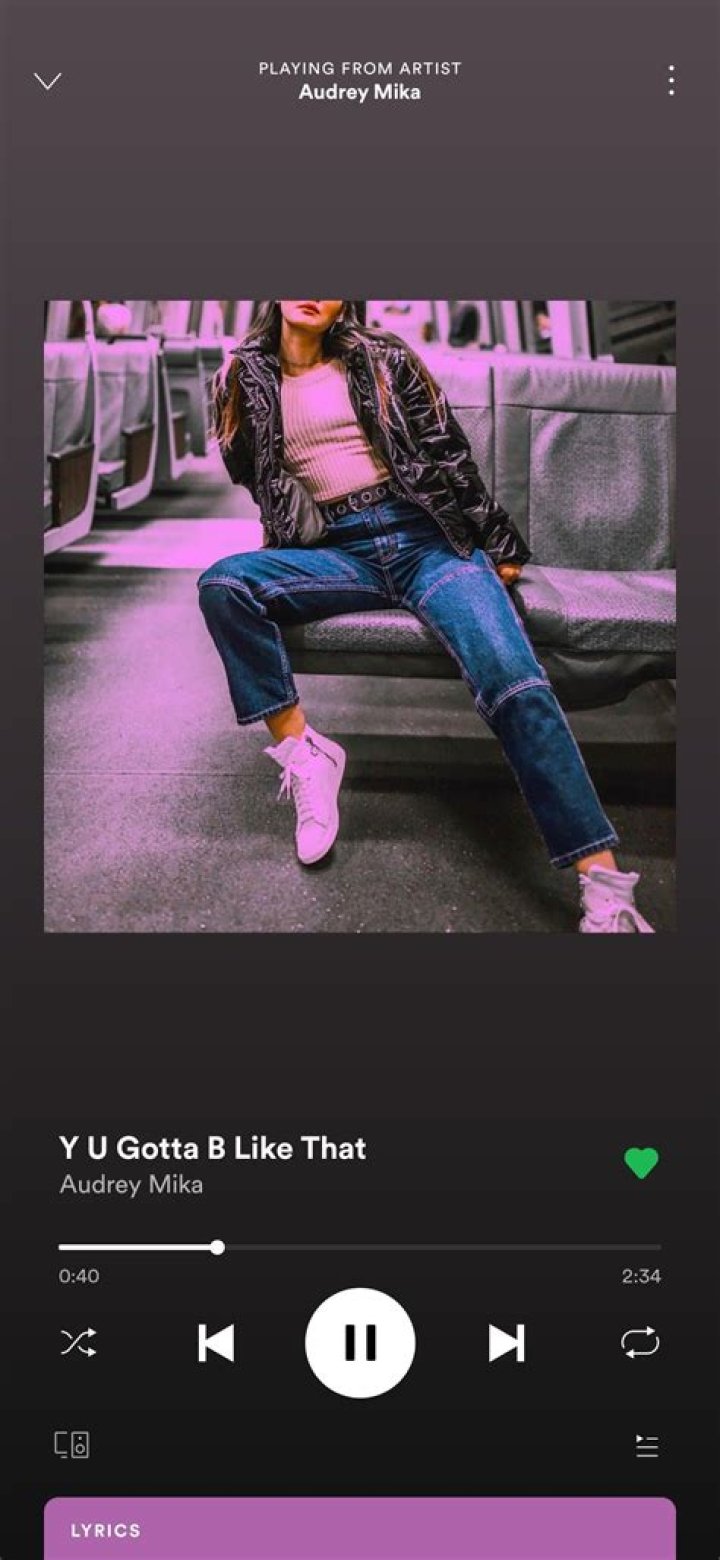Unlike the song with the green heart

(641, 1163)
